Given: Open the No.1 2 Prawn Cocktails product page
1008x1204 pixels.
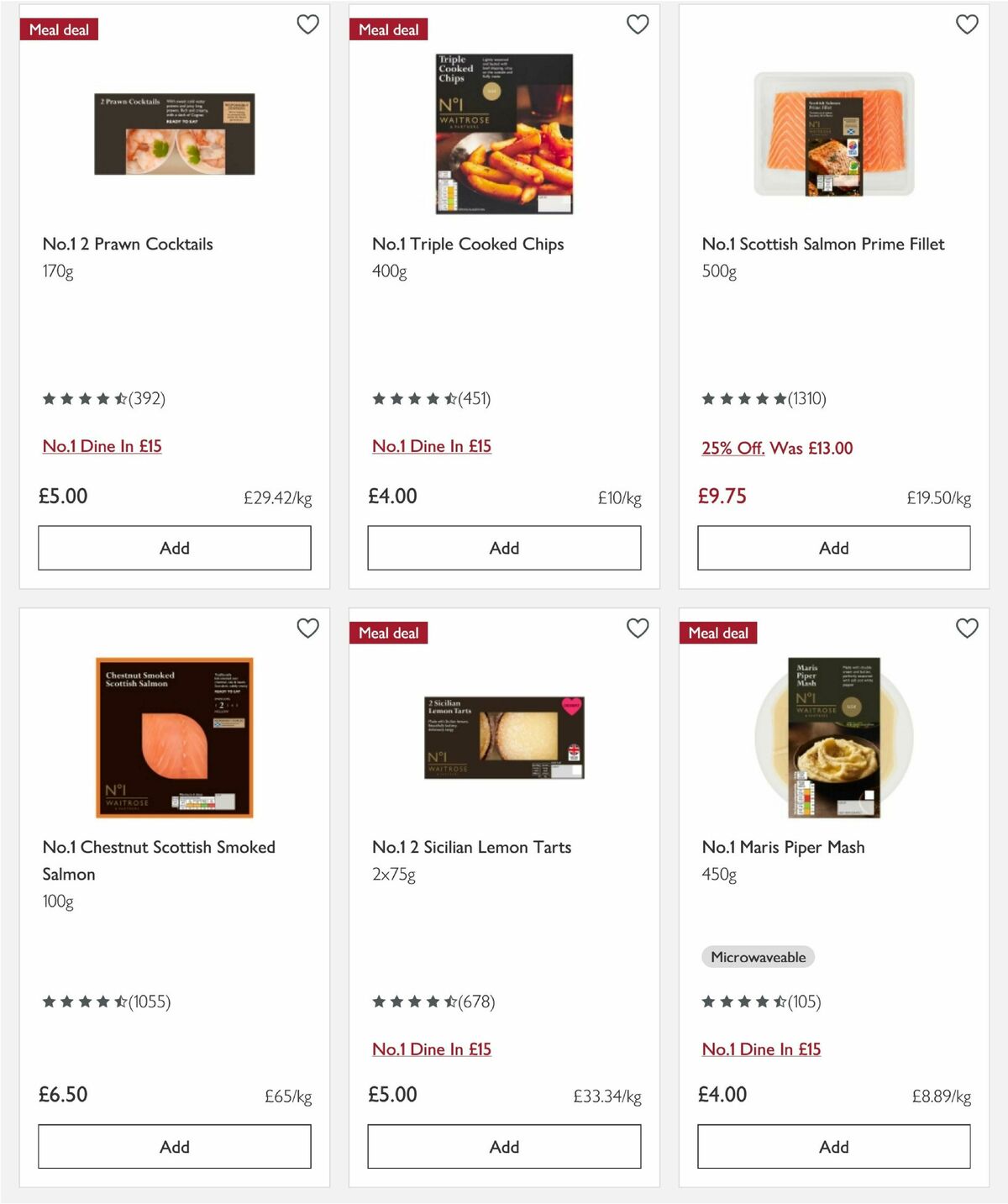Looking at the screenshot, I should point(128,244).
